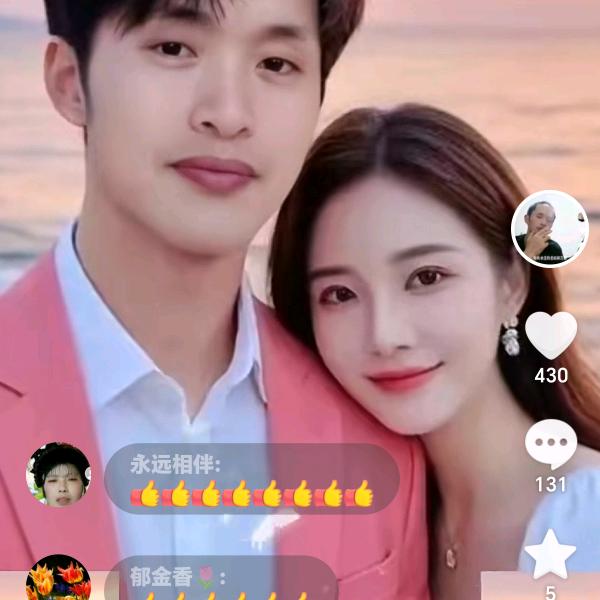
Task: Open 郁金香's commenter avatar
Action: (58, 580)
